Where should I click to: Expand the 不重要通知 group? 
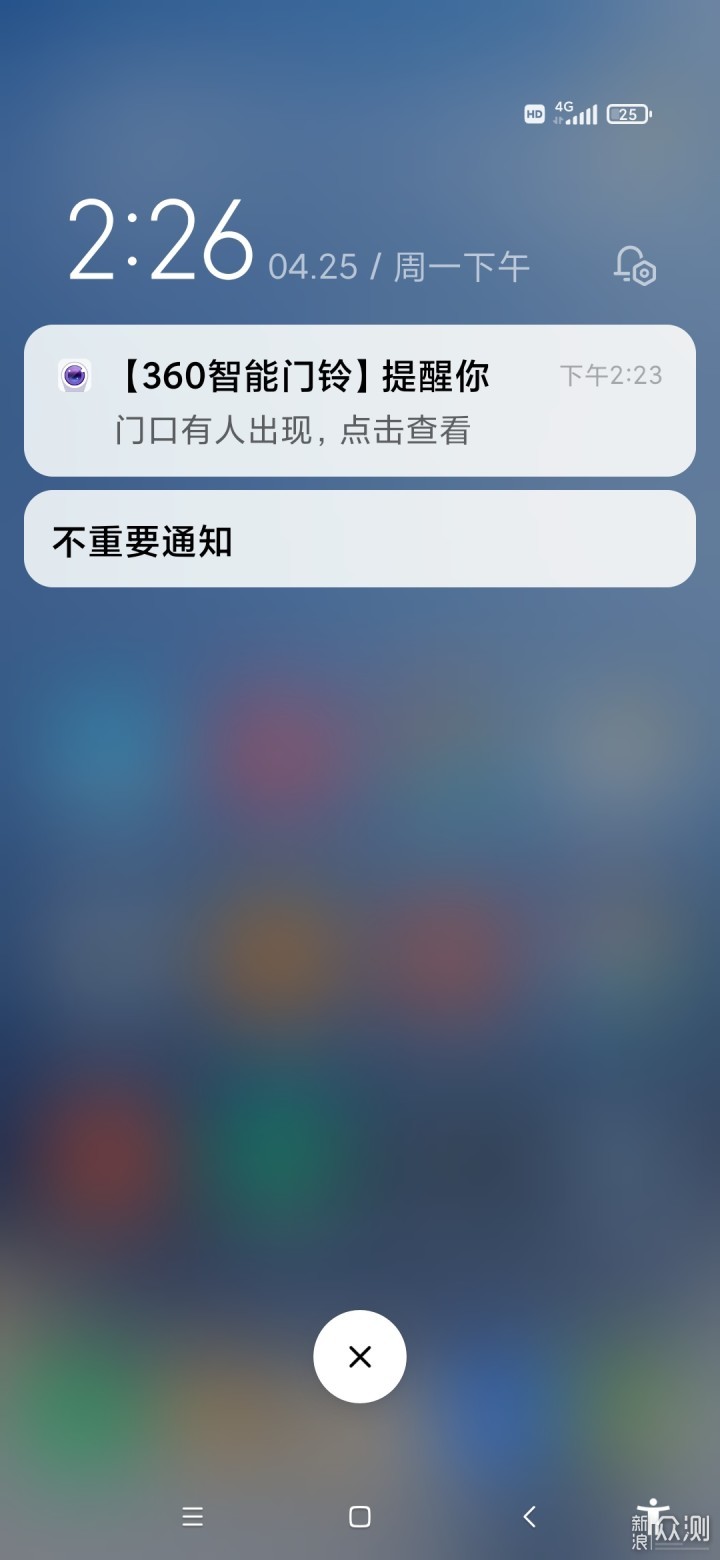359,539
